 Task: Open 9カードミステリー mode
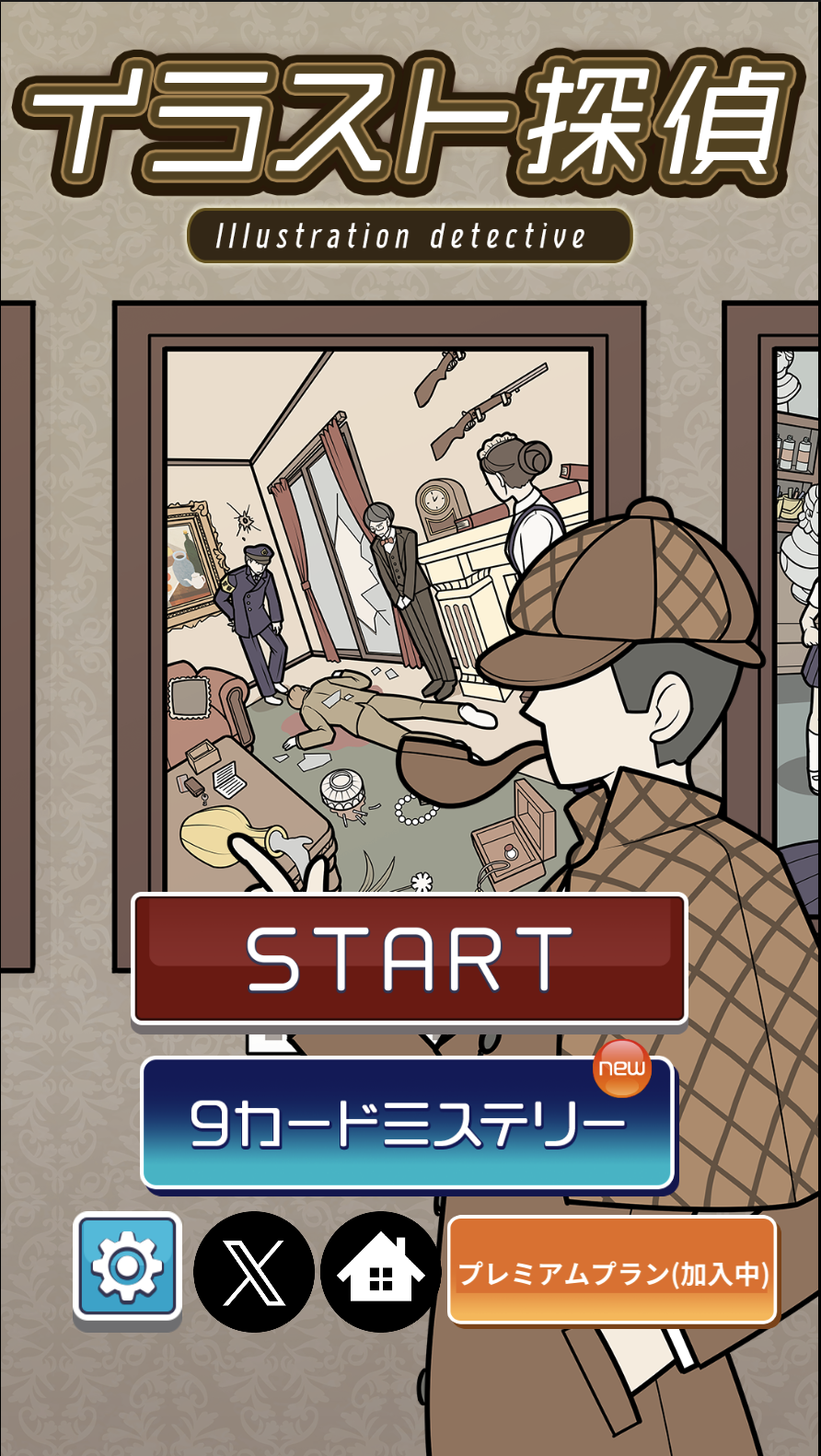click(x=408, y=1123)
